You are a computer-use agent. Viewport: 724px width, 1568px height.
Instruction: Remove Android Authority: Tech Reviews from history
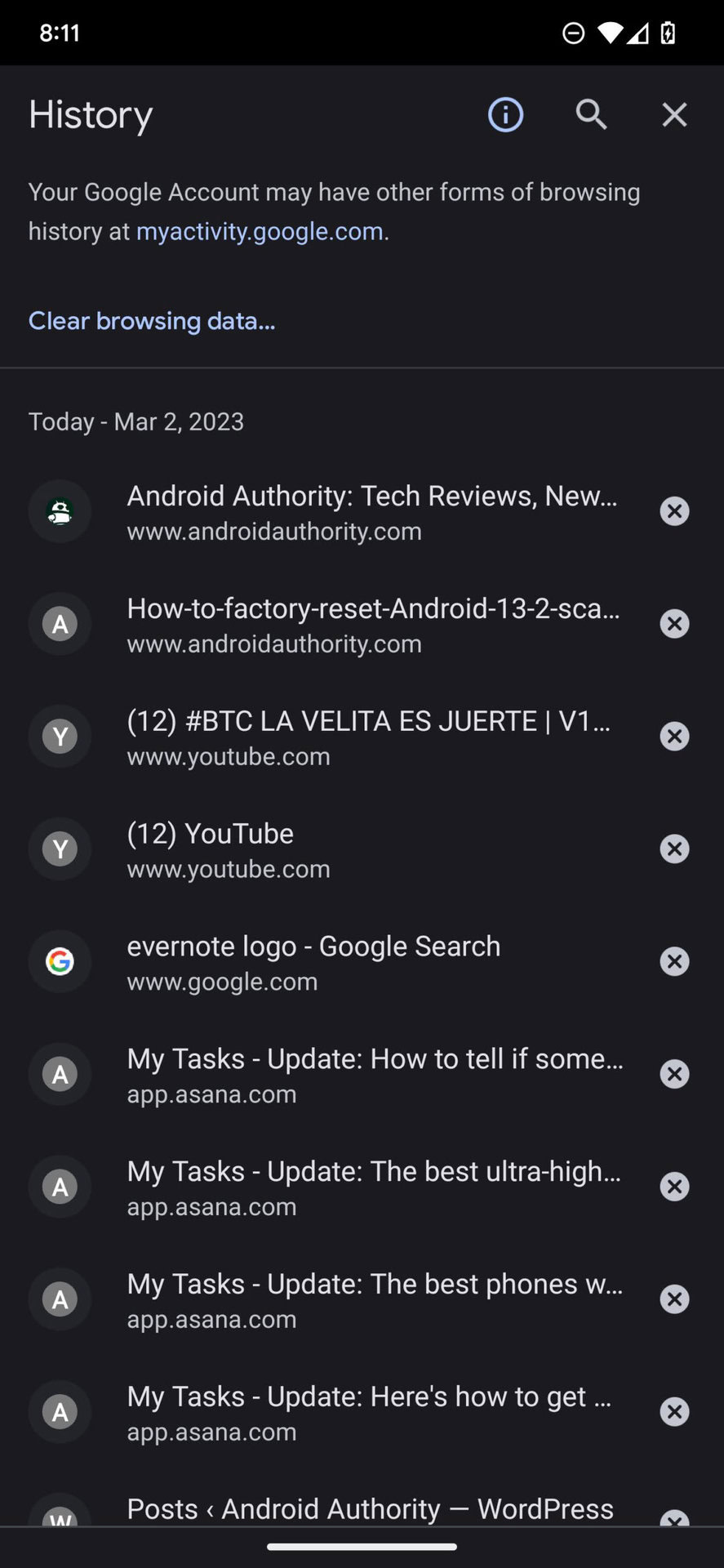674,512
